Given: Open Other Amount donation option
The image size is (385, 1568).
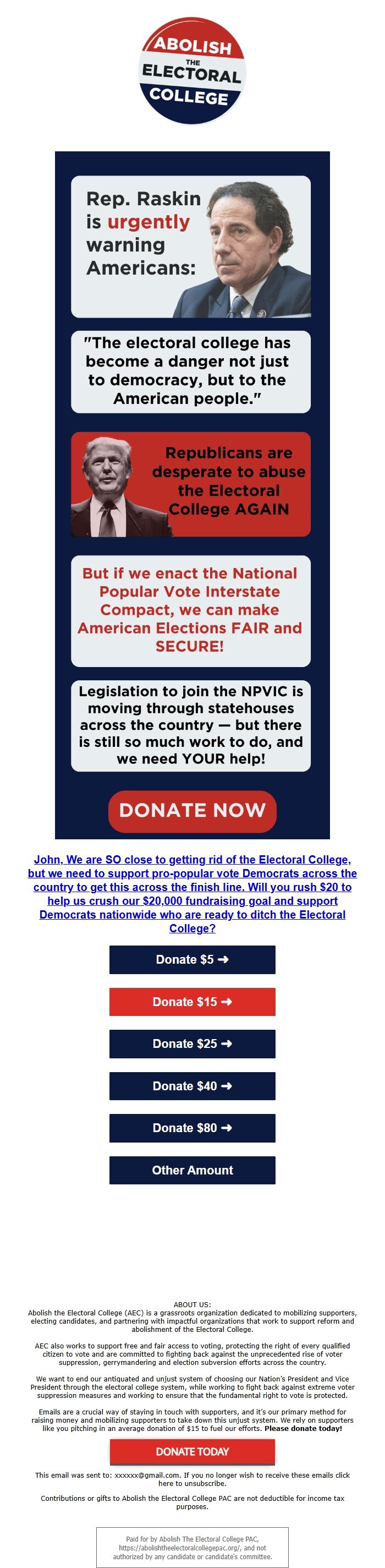Looking at the screenshot, I should pos(192,1170).
